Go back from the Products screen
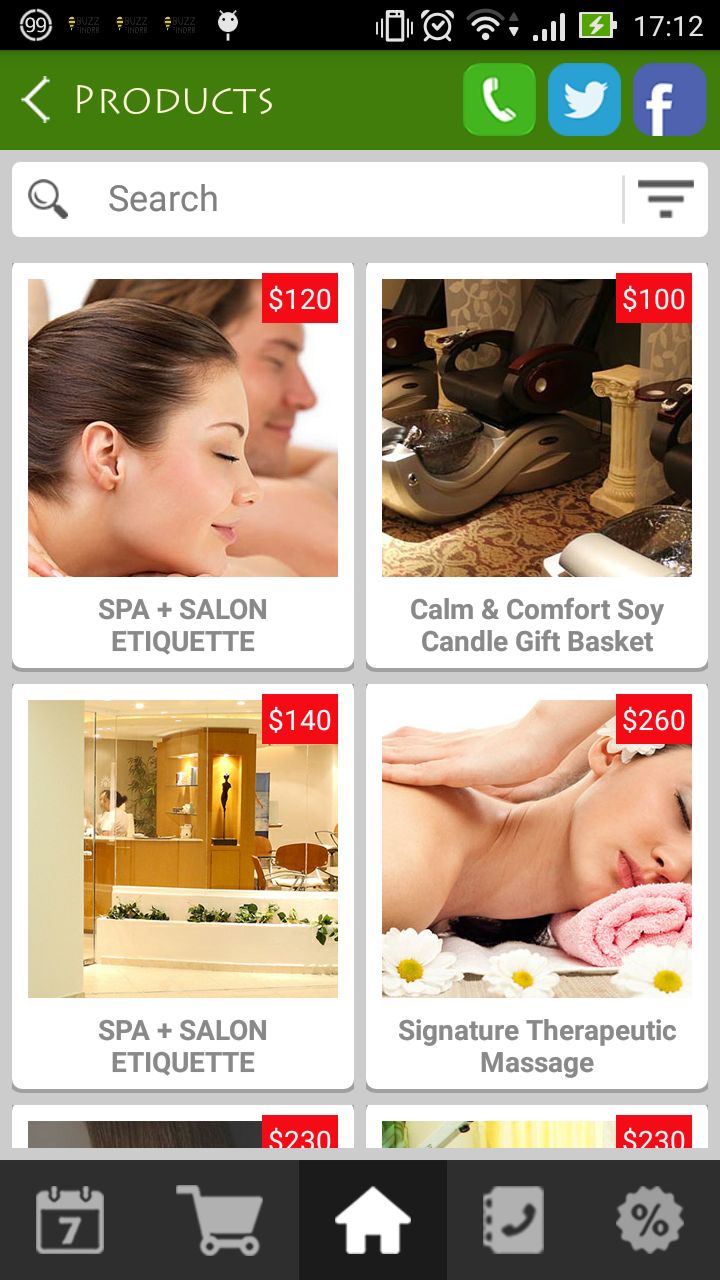This screenshot has height=1280, width=720. click(37, 100)
